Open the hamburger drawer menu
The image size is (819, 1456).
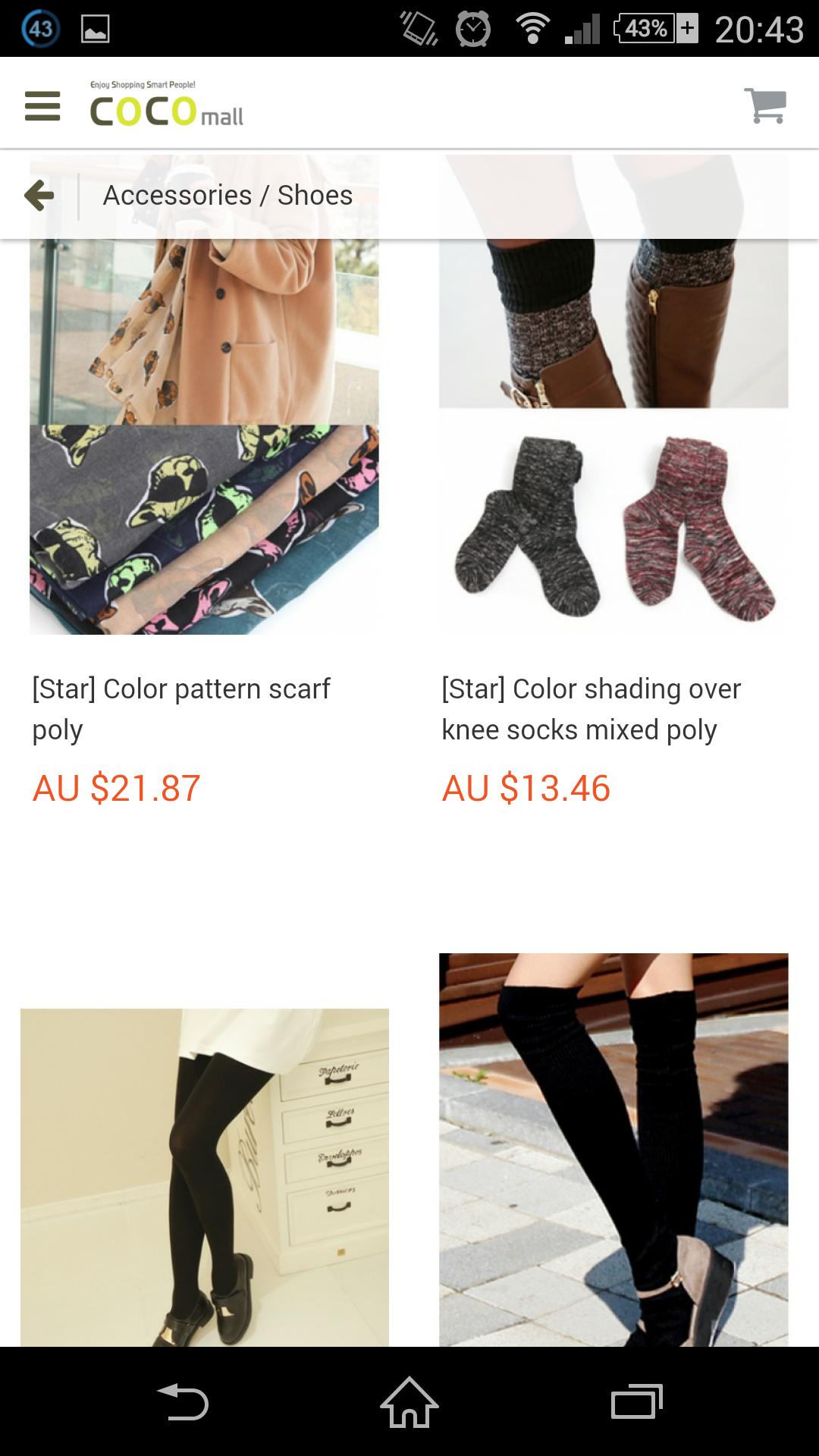(x=42, y=106)
